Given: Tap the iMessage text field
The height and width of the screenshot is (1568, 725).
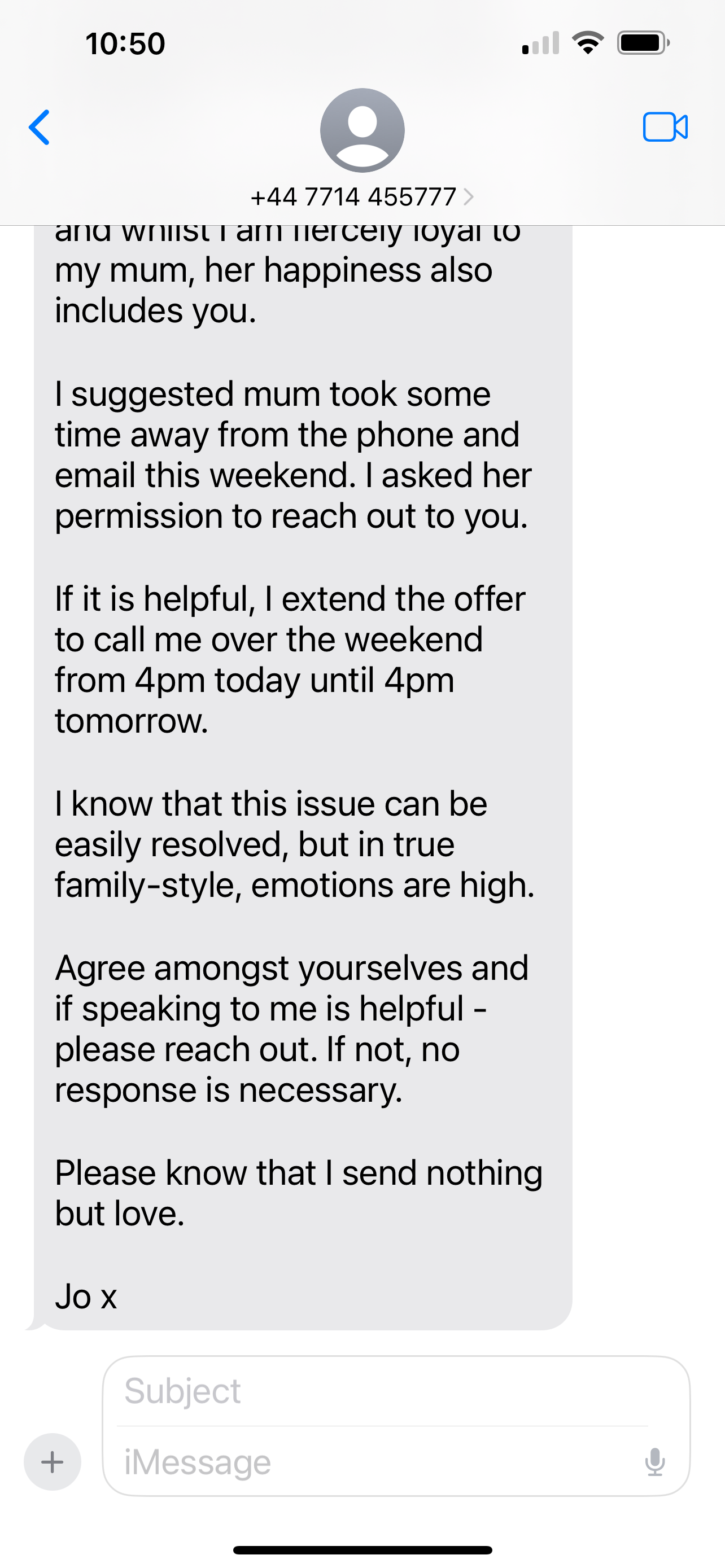Looking at the screenshot, I should pos(365,1461).
